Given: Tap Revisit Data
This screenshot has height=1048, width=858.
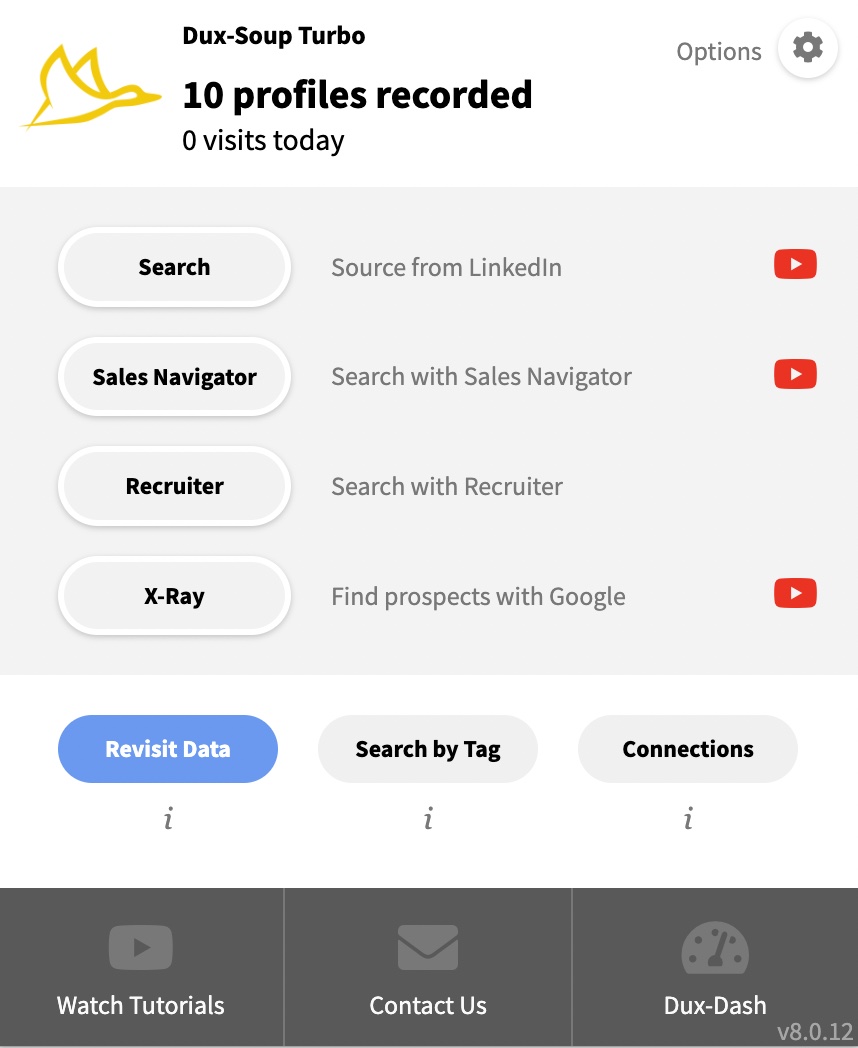Looking at the screenshot, I should (x=168, y=749).
